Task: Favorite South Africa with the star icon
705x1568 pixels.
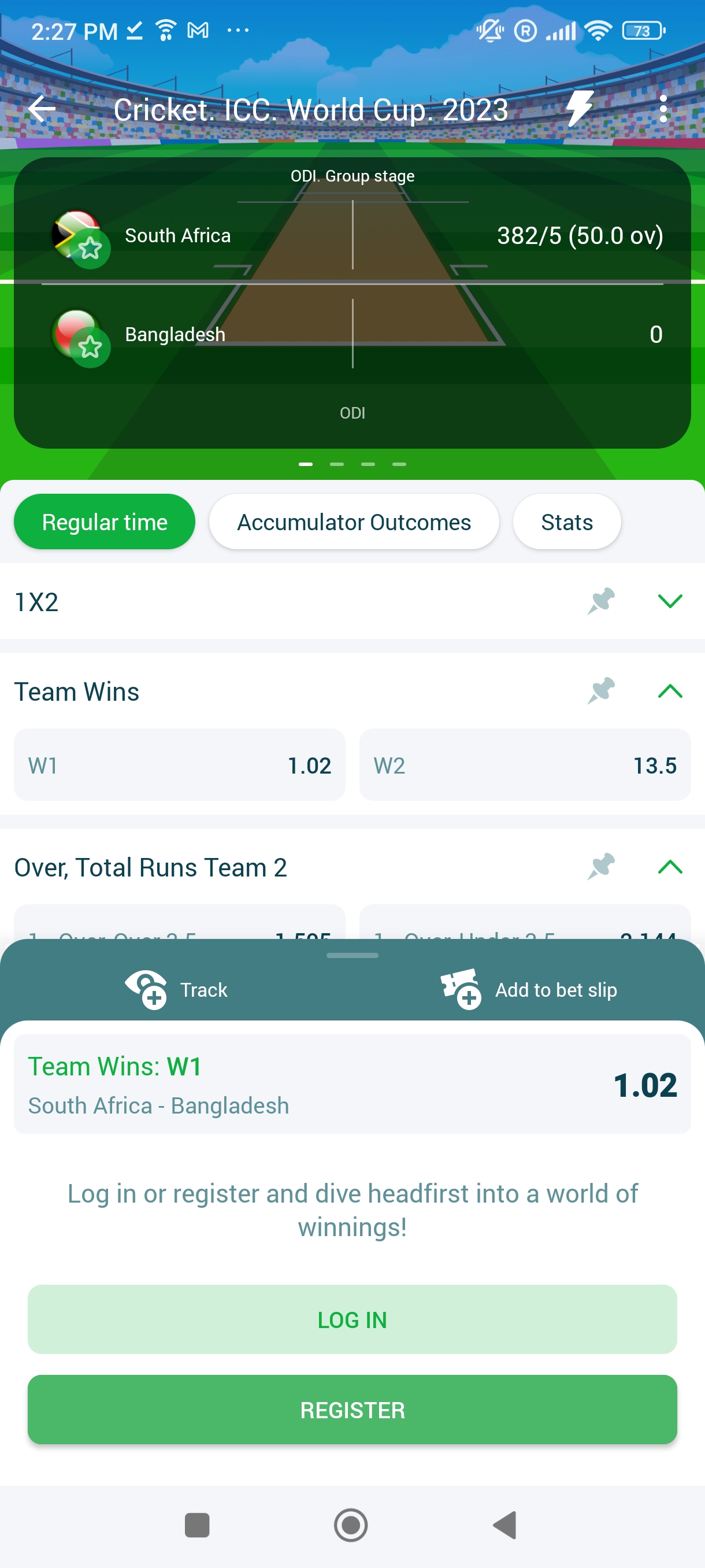Action: (x=90, y=249)
